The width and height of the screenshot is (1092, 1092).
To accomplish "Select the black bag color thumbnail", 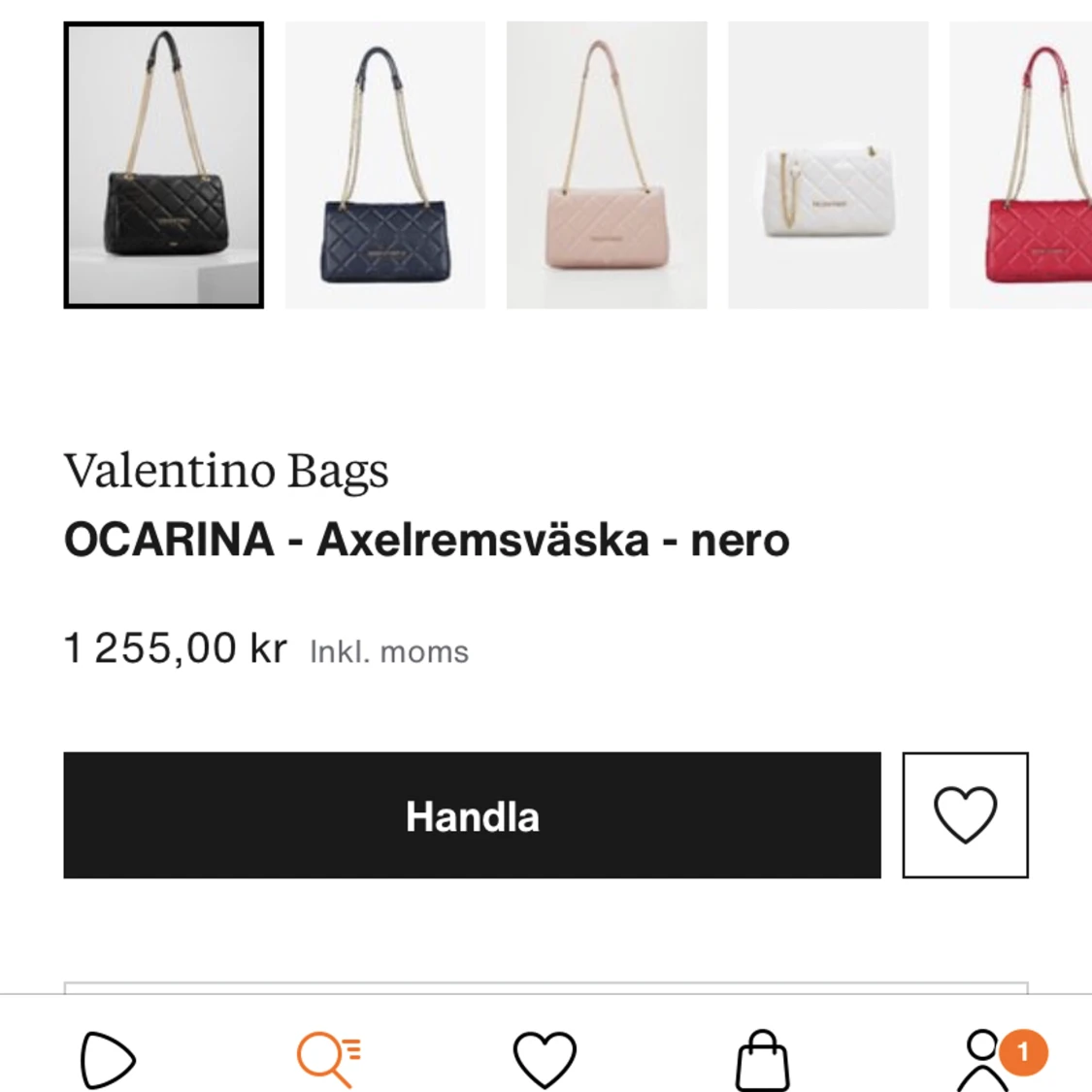I will point(163,165).
